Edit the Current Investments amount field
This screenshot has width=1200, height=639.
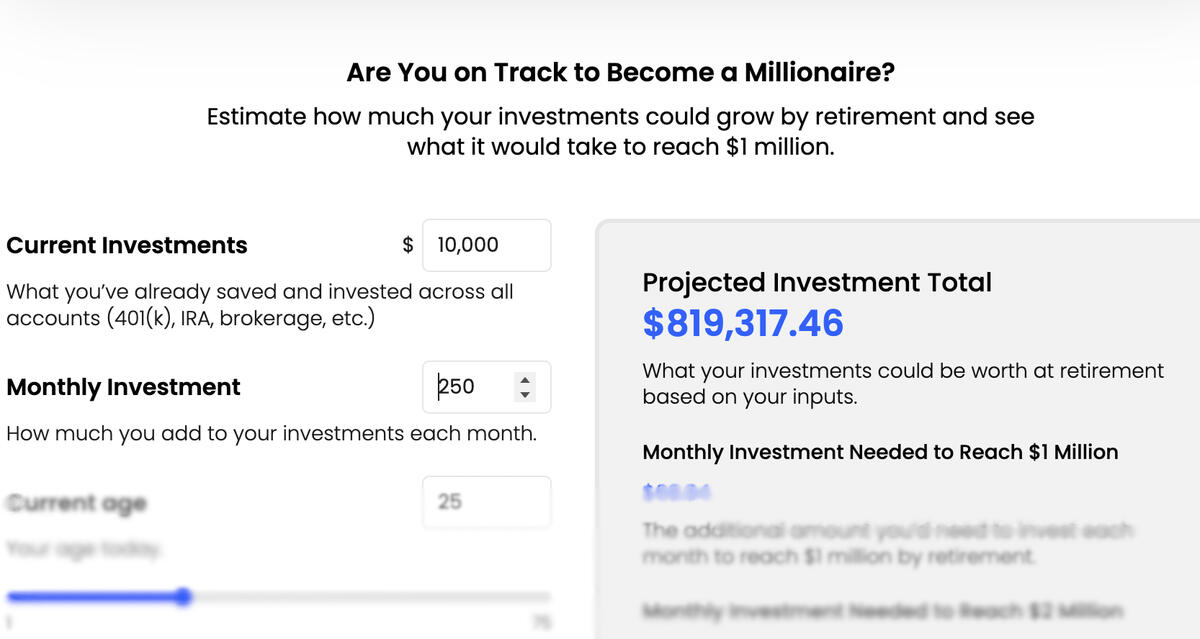click(486, 245)
